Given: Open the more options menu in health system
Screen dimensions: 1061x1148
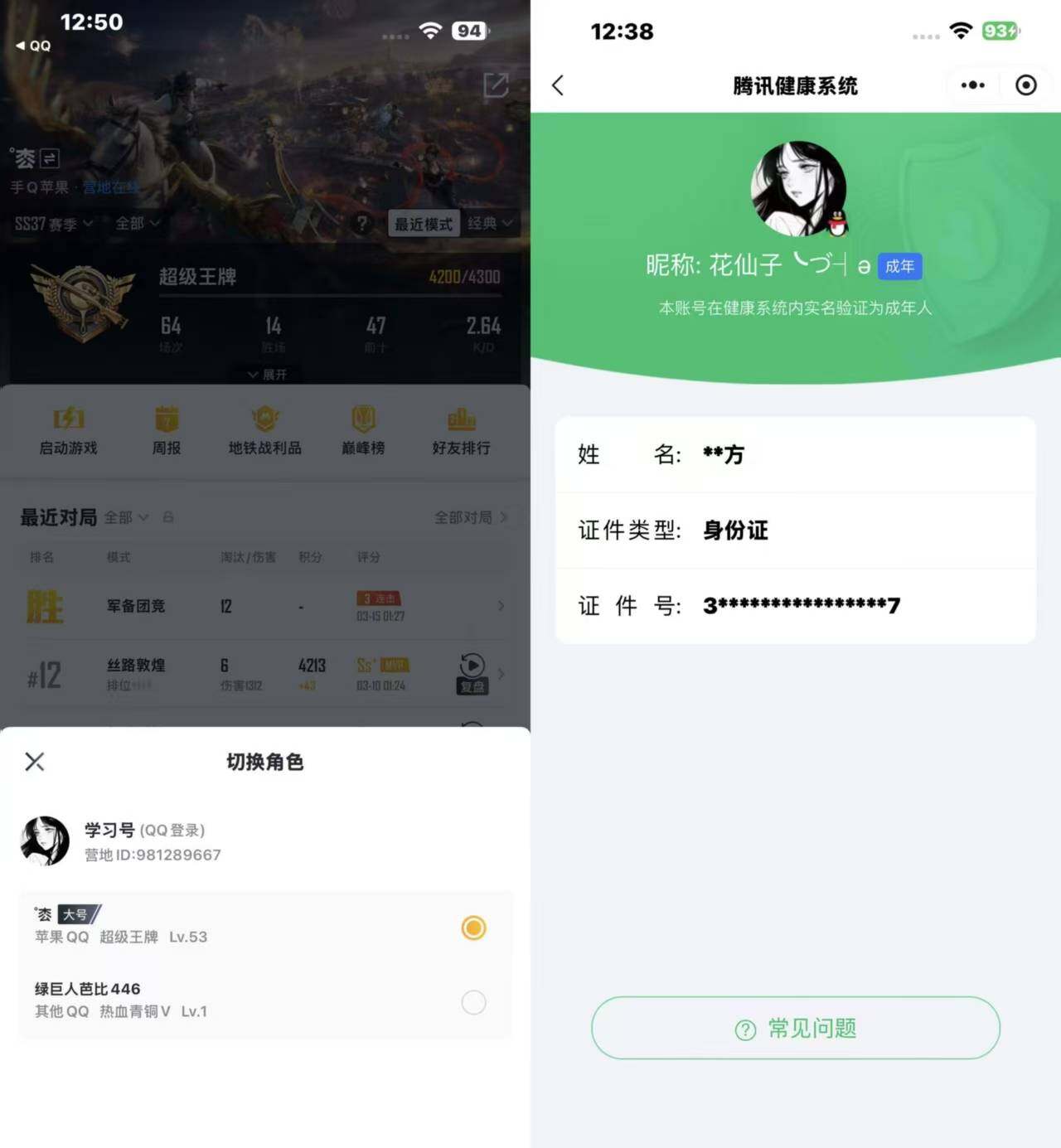Looking at the screenshot, I should [x=971, y=85].
